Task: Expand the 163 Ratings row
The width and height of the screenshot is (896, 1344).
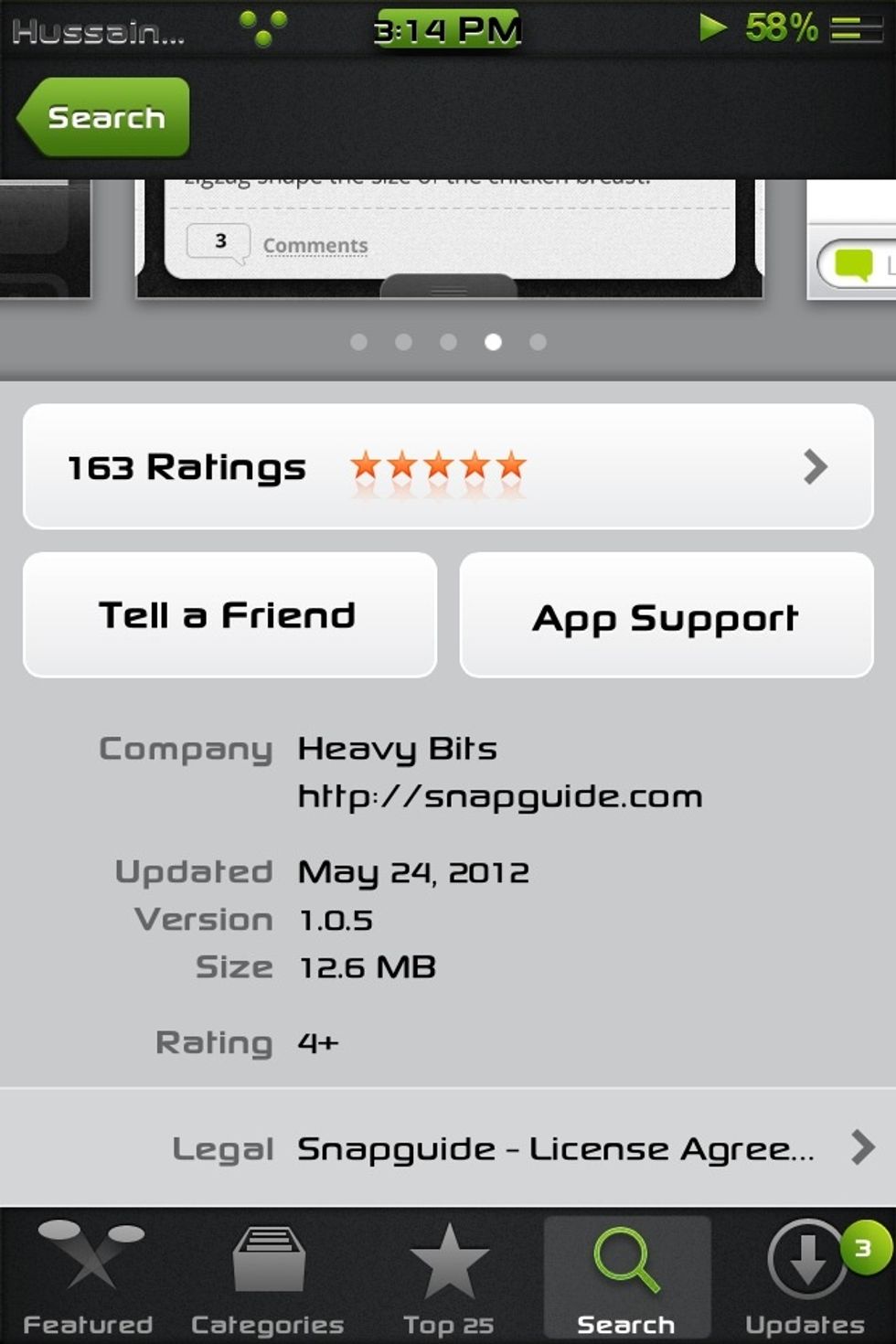Action: [x=448, y=466]
